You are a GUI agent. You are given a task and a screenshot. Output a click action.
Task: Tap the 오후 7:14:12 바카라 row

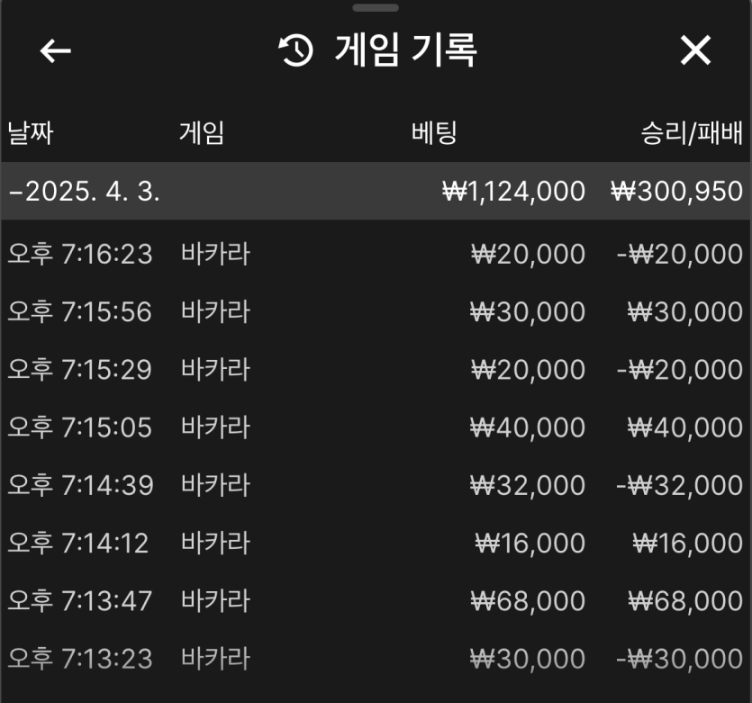375,544
